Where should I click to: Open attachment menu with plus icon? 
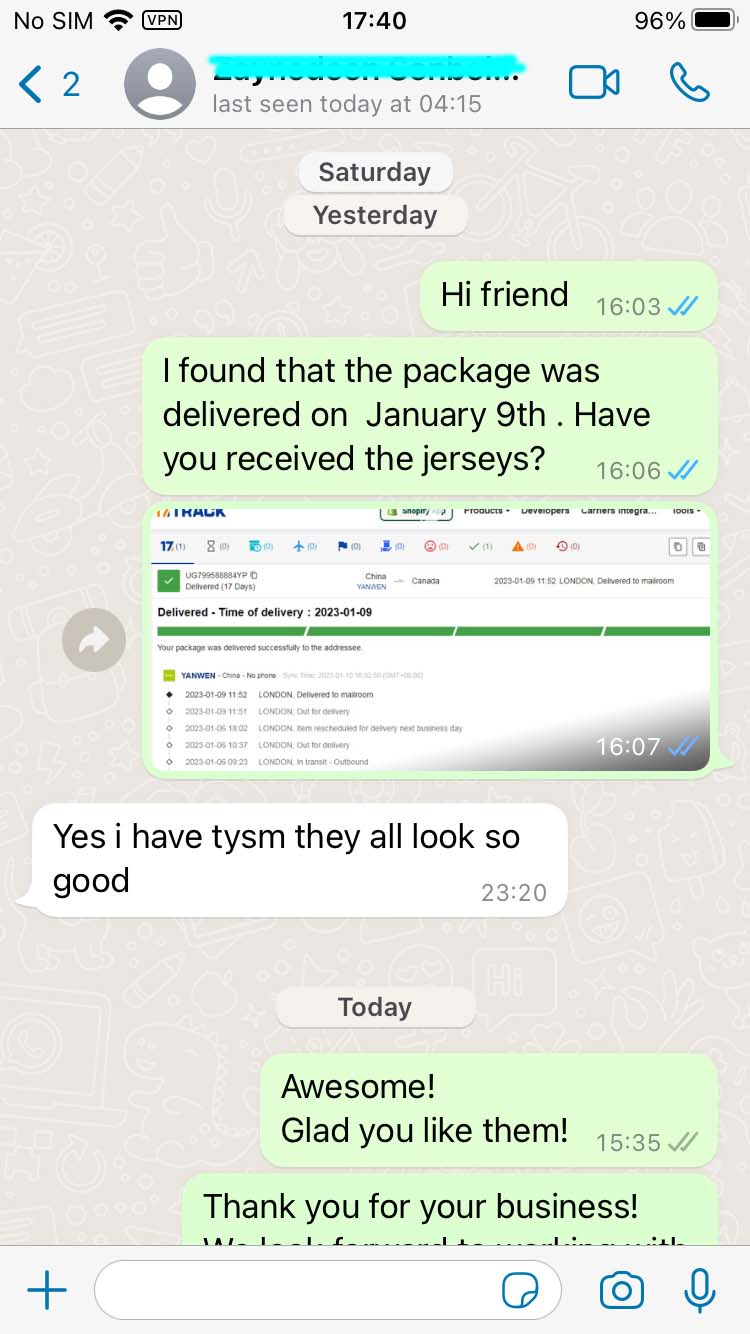coord(46,1291)
